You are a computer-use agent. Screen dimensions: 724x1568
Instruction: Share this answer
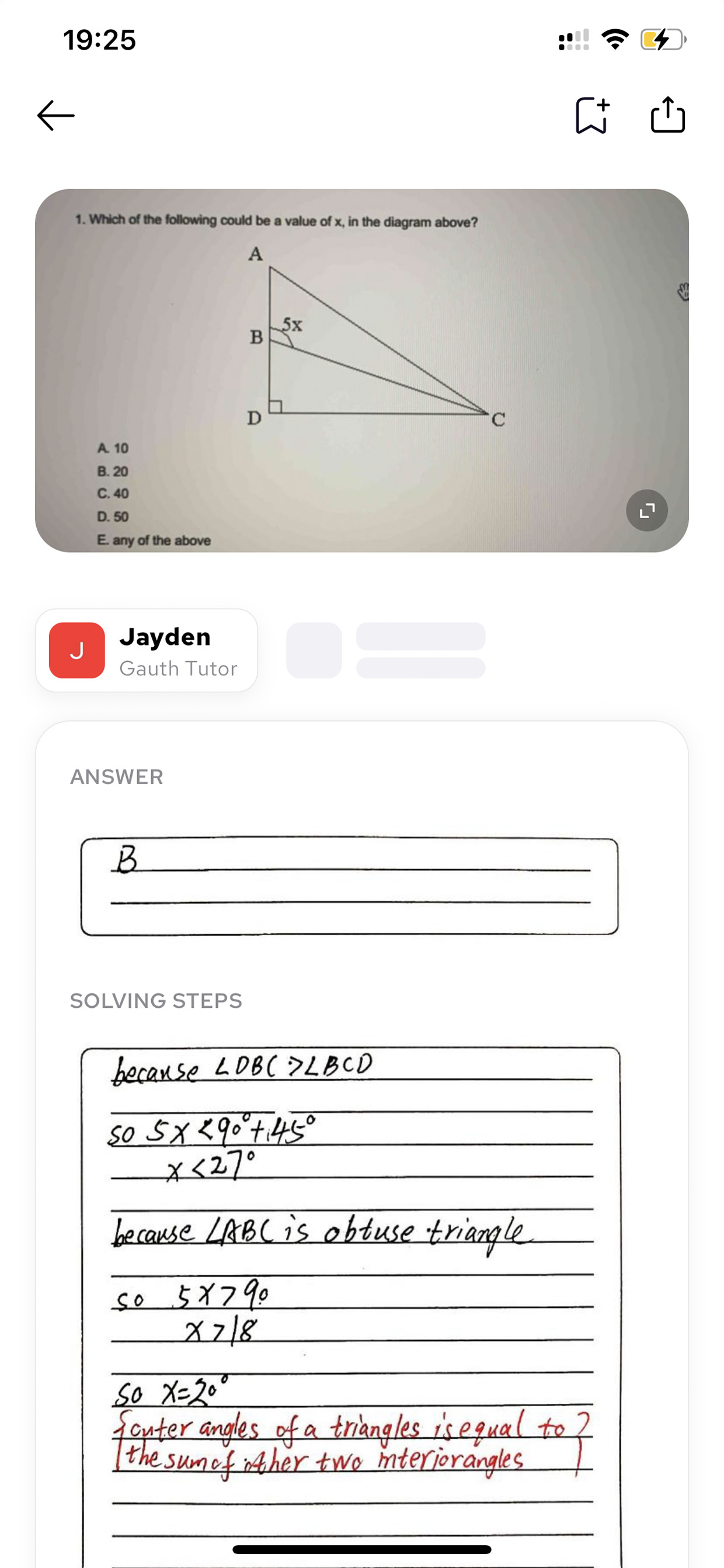(x=667, y=115)
